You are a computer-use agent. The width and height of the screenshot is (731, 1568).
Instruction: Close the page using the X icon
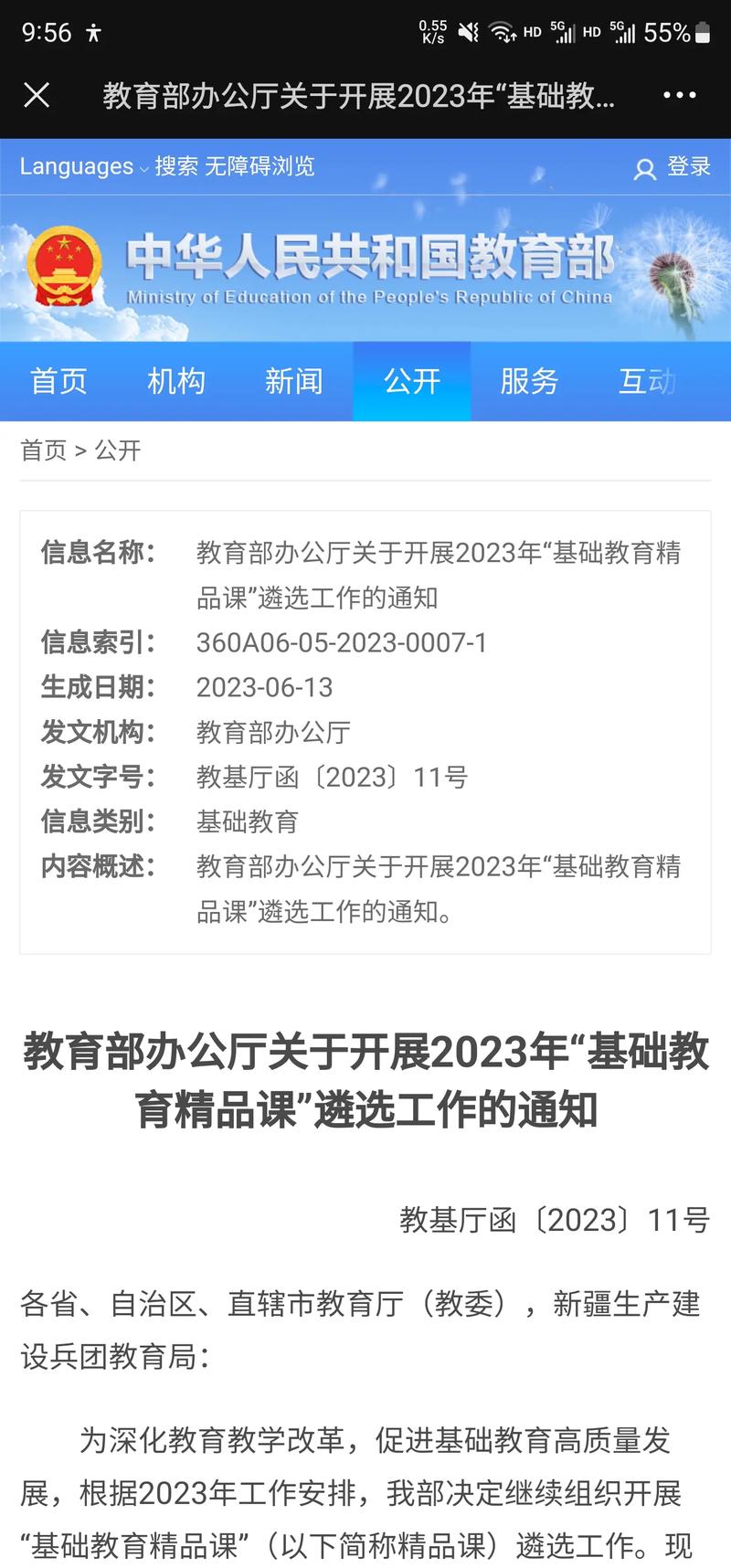(x=37, y=94)
